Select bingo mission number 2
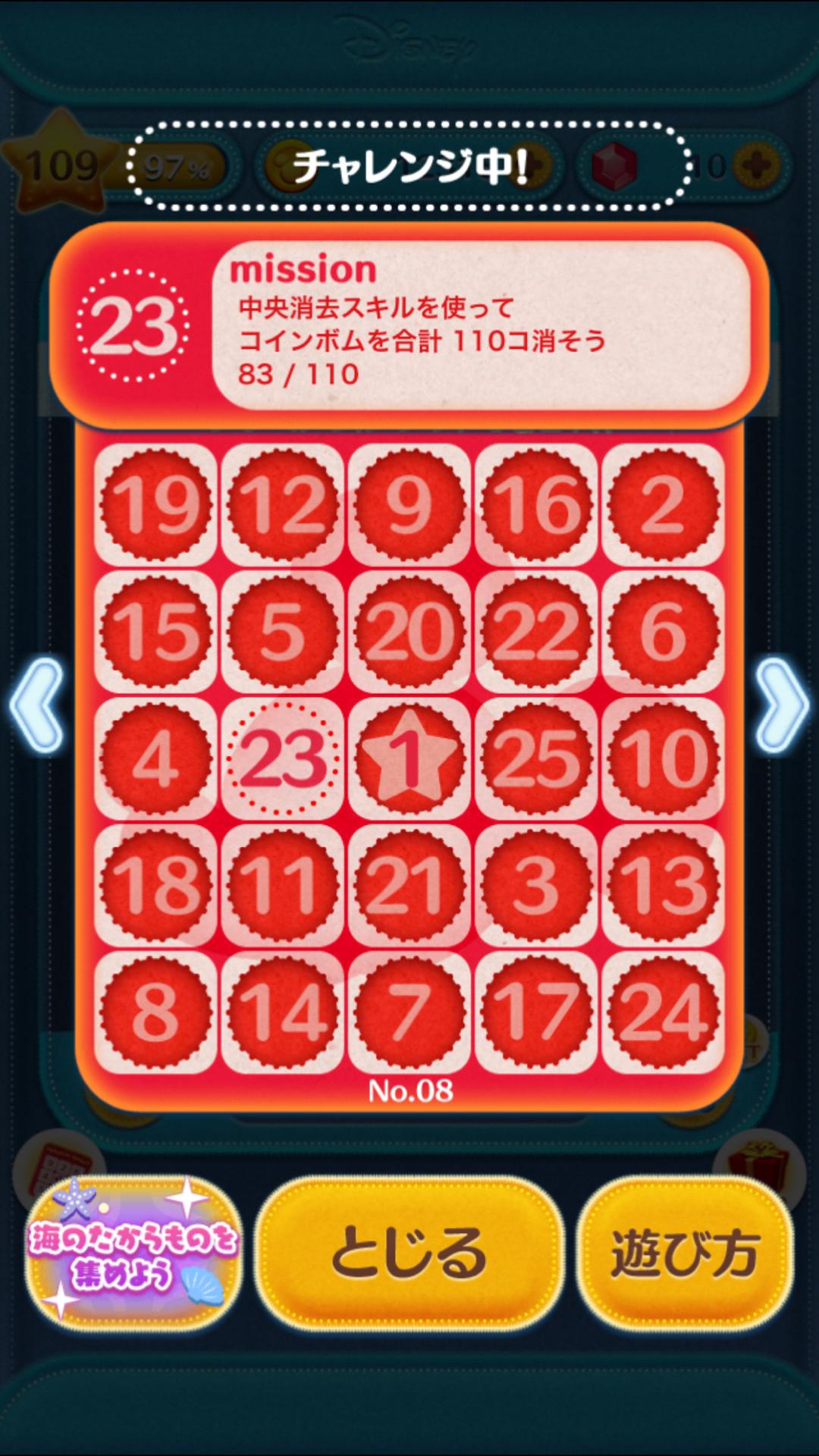The image size is (819, 1456). point(663,505)
